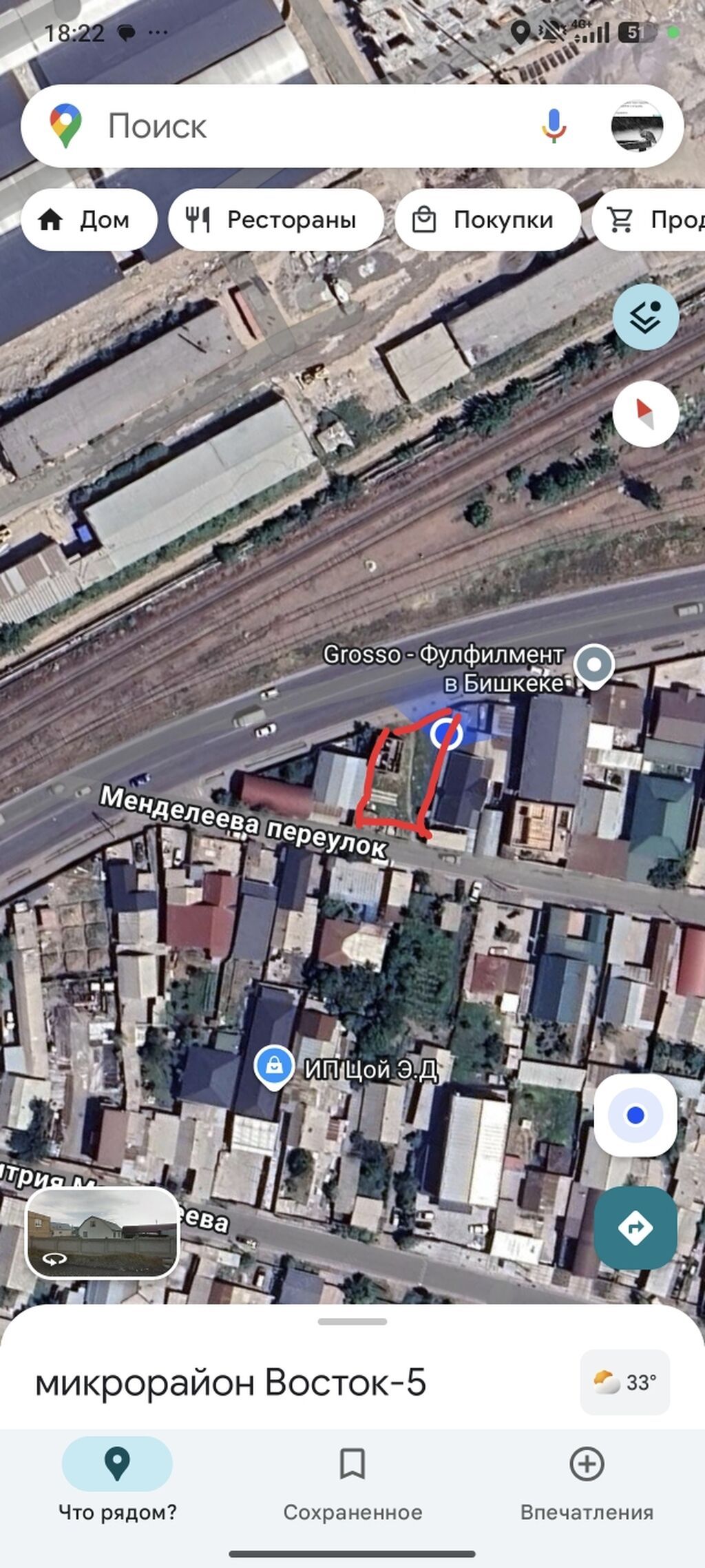Open ИП Цой Э.Д shop marker

point(274,1068)
